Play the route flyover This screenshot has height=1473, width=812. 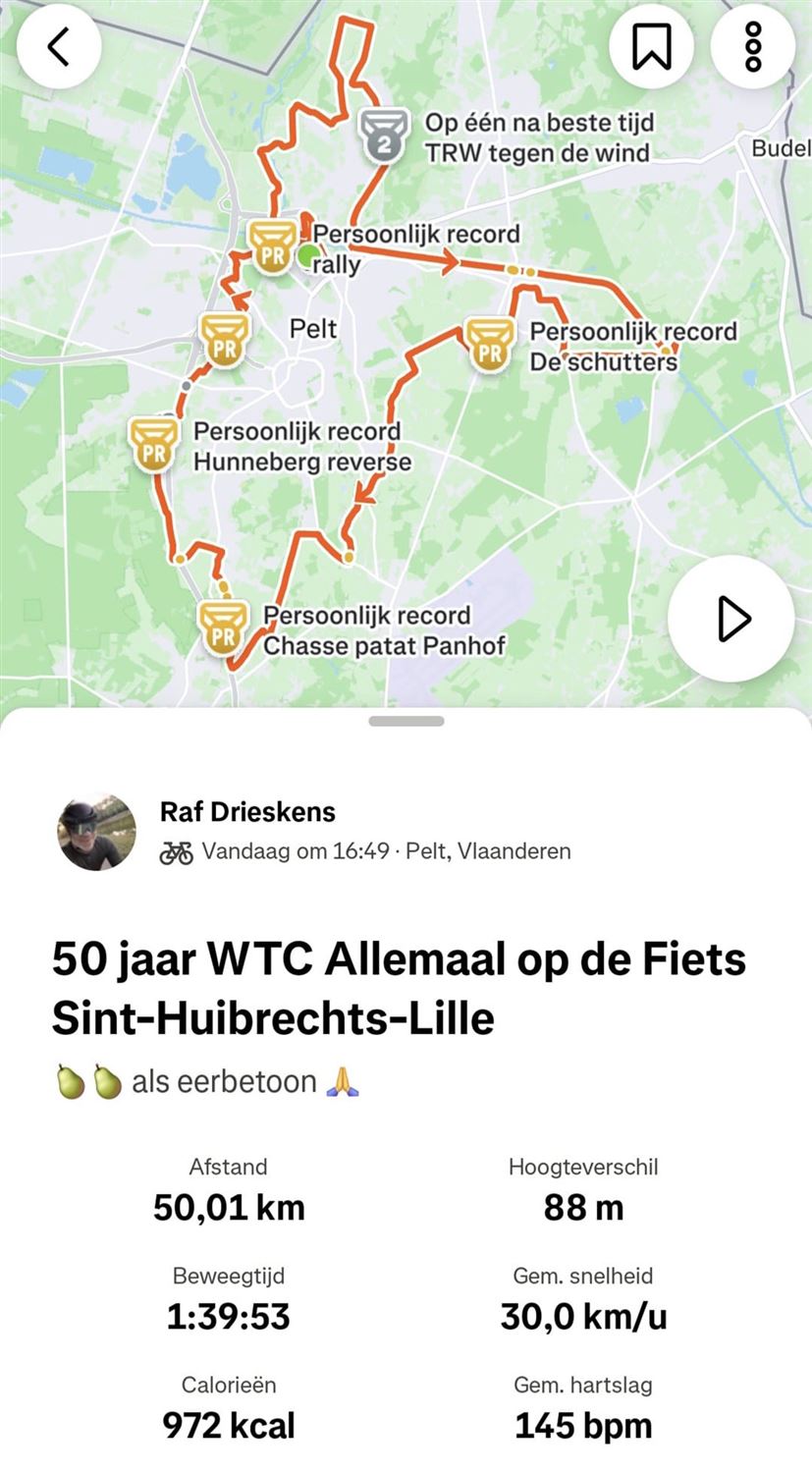click(x=731, y=619)
